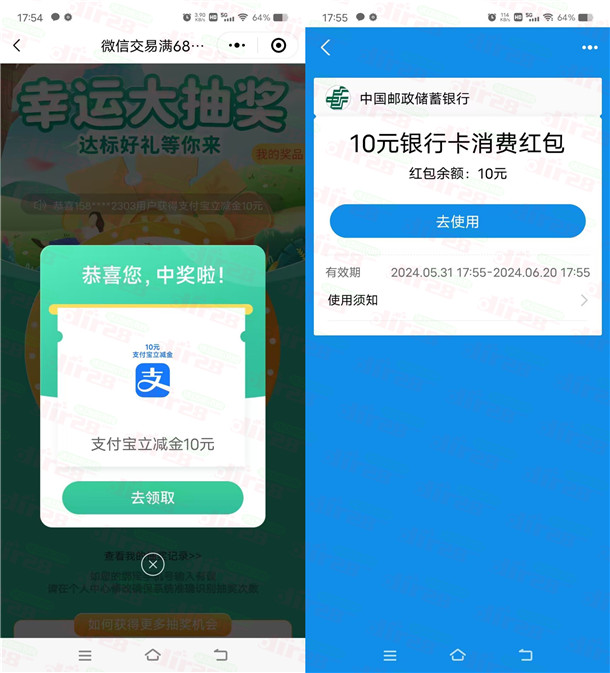Go back from the 邮政储蓄银行 red packet page
This screenshot has width=610, height=673.
click(x=325, y=48)
